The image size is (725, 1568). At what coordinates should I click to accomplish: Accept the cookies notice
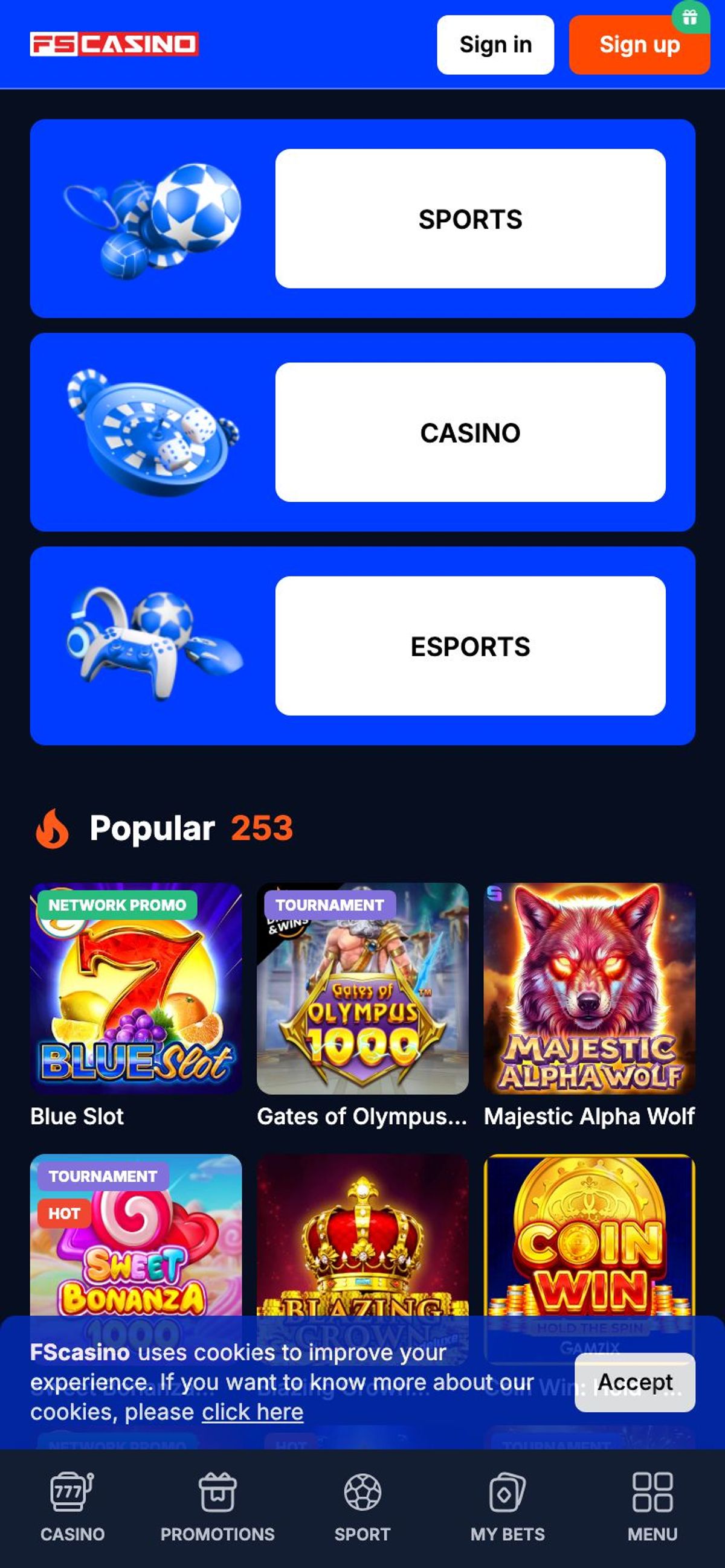pos(634,1382)
